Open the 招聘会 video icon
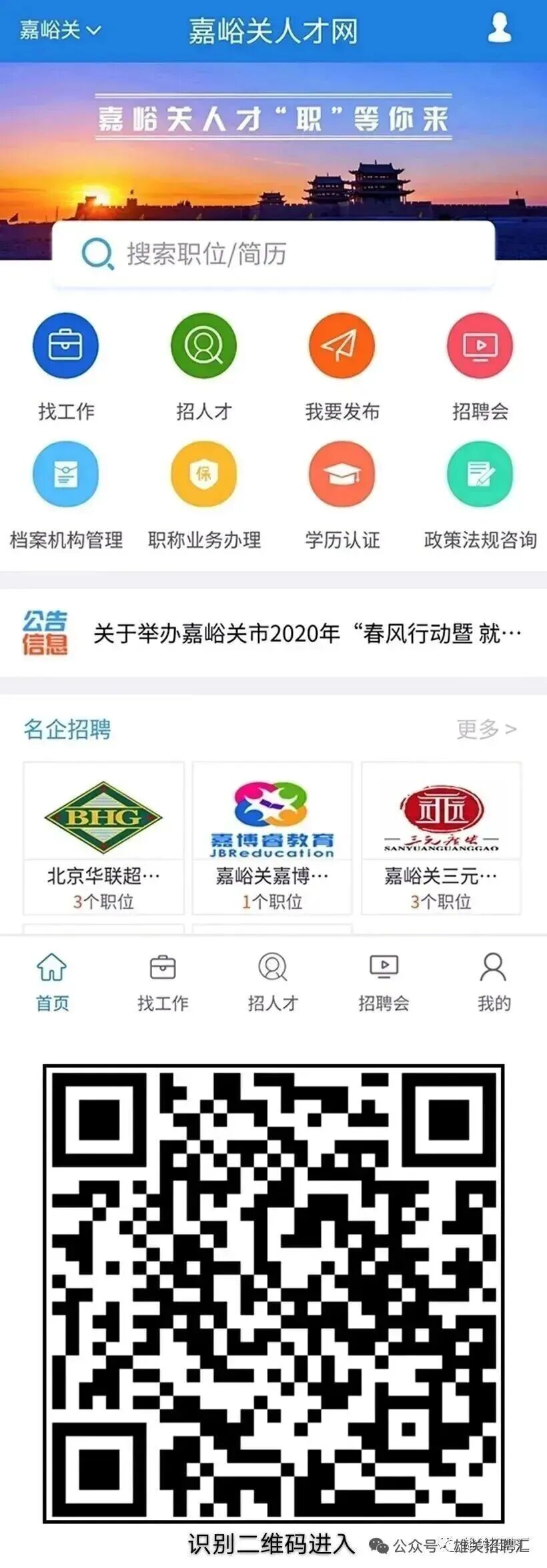 478,346
